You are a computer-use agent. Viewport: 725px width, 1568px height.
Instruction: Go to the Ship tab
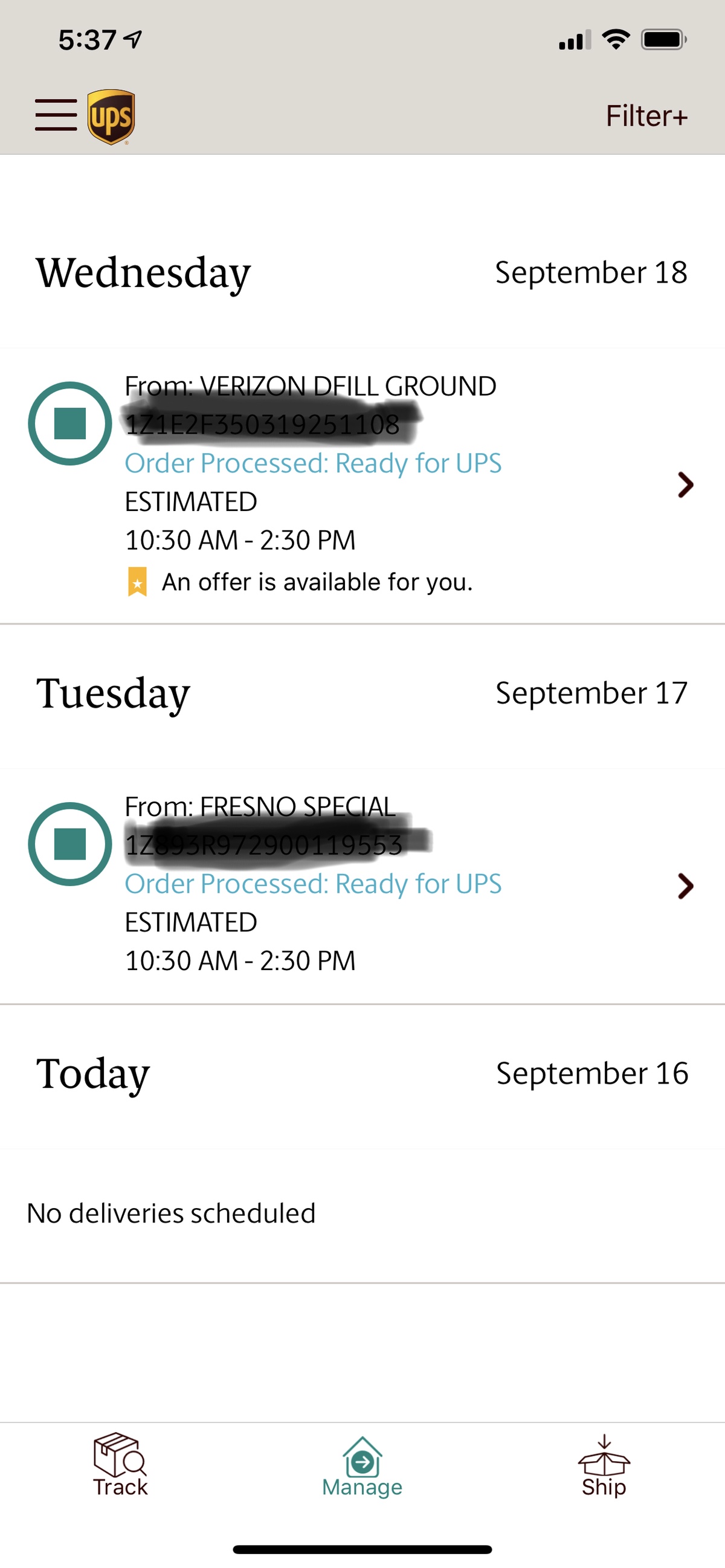click(x=603, y=1466)
